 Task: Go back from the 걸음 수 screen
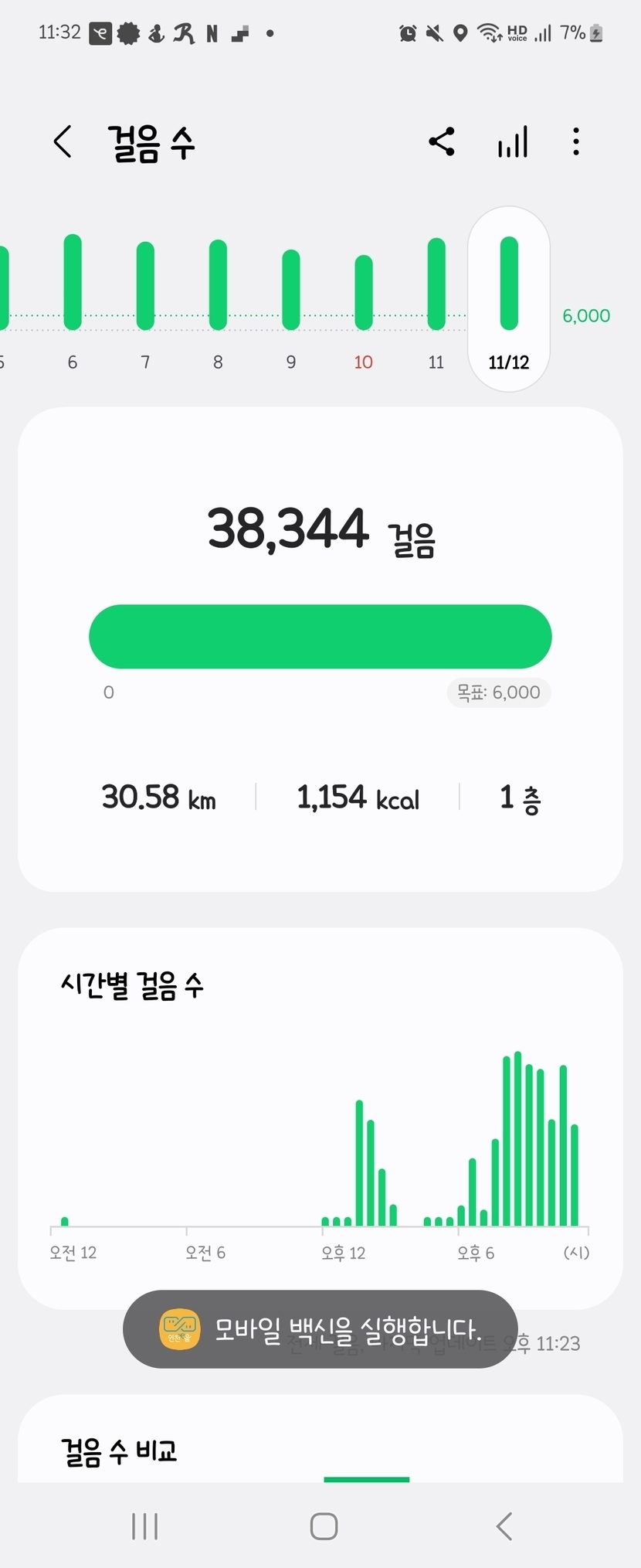coord(63,142)
